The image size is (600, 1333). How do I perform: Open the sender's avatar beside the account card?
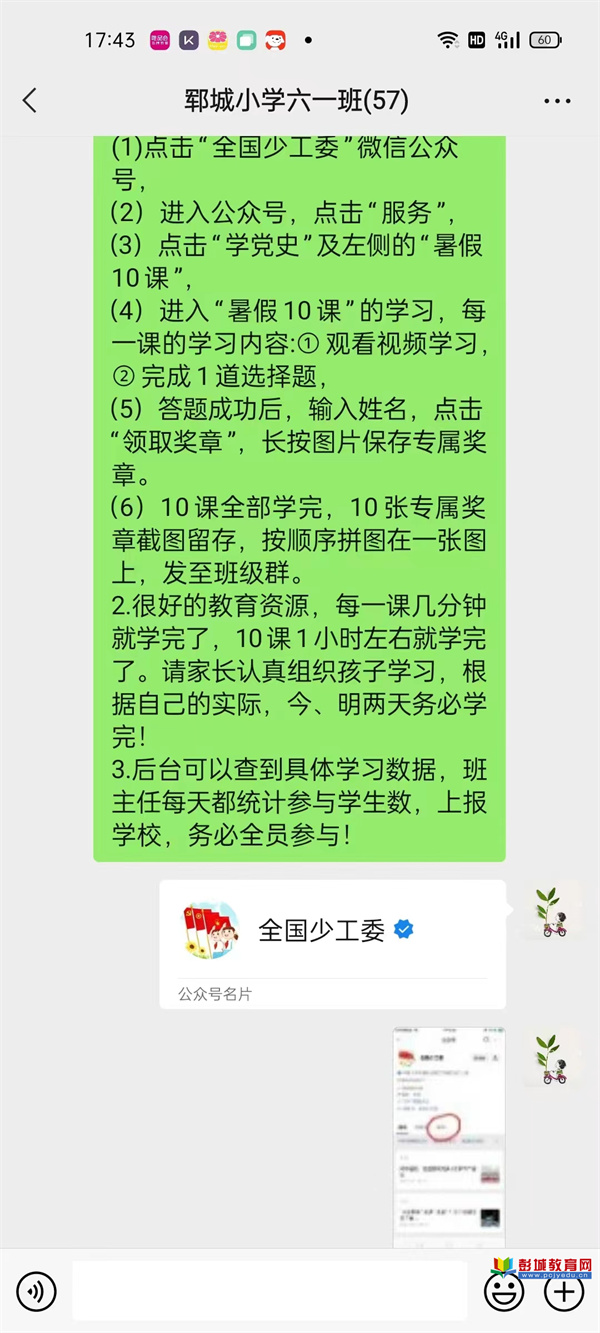(x=548, y=912)
